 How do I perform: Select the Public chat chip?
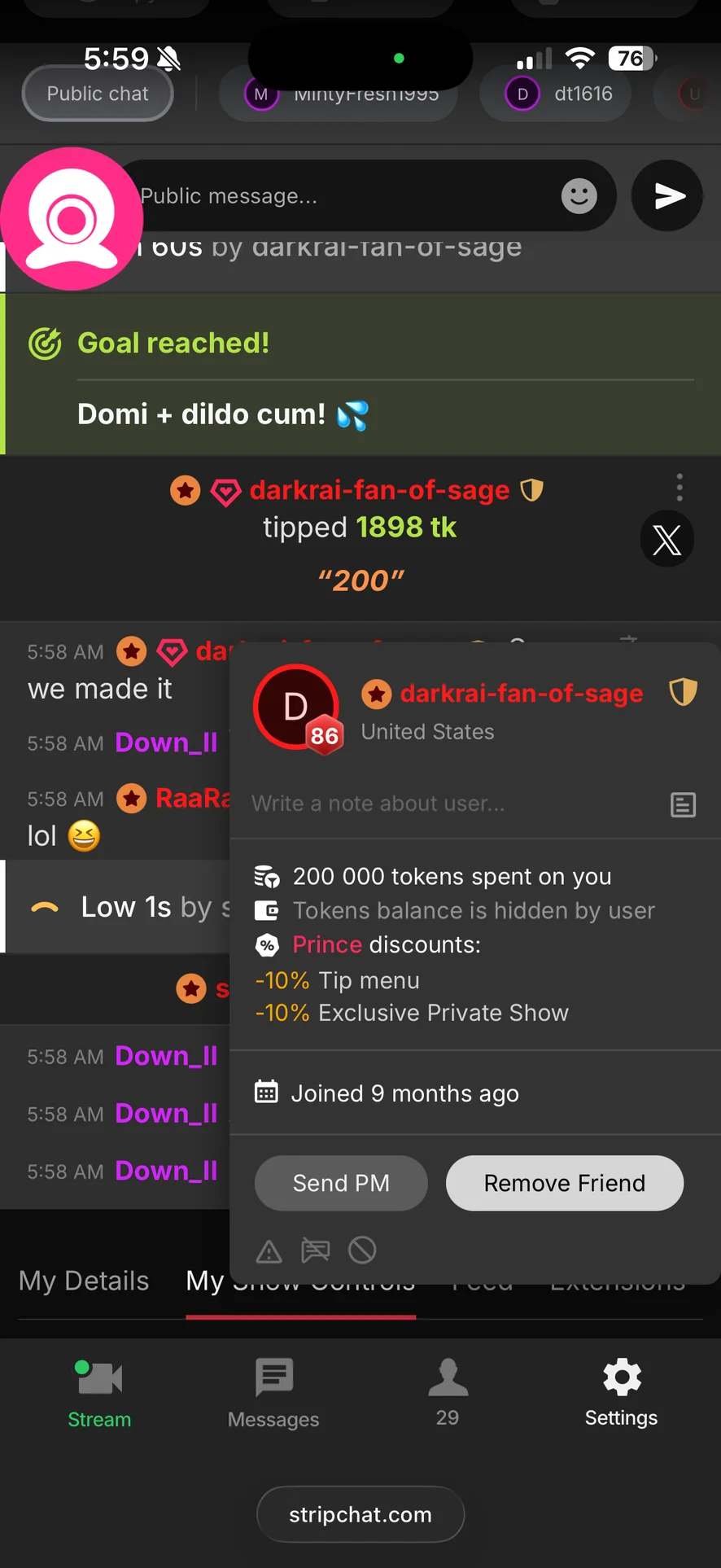point(98,94)
